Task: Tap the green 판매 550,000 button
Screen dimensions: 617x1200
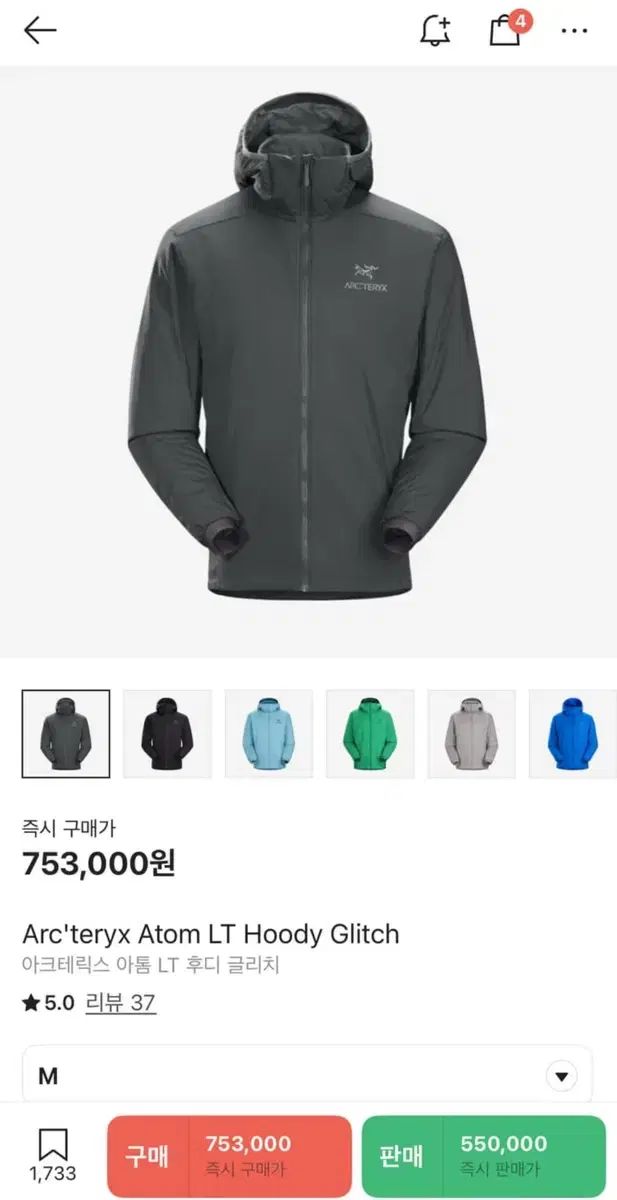Action: pyautogui.click(x=483, y=1156)
